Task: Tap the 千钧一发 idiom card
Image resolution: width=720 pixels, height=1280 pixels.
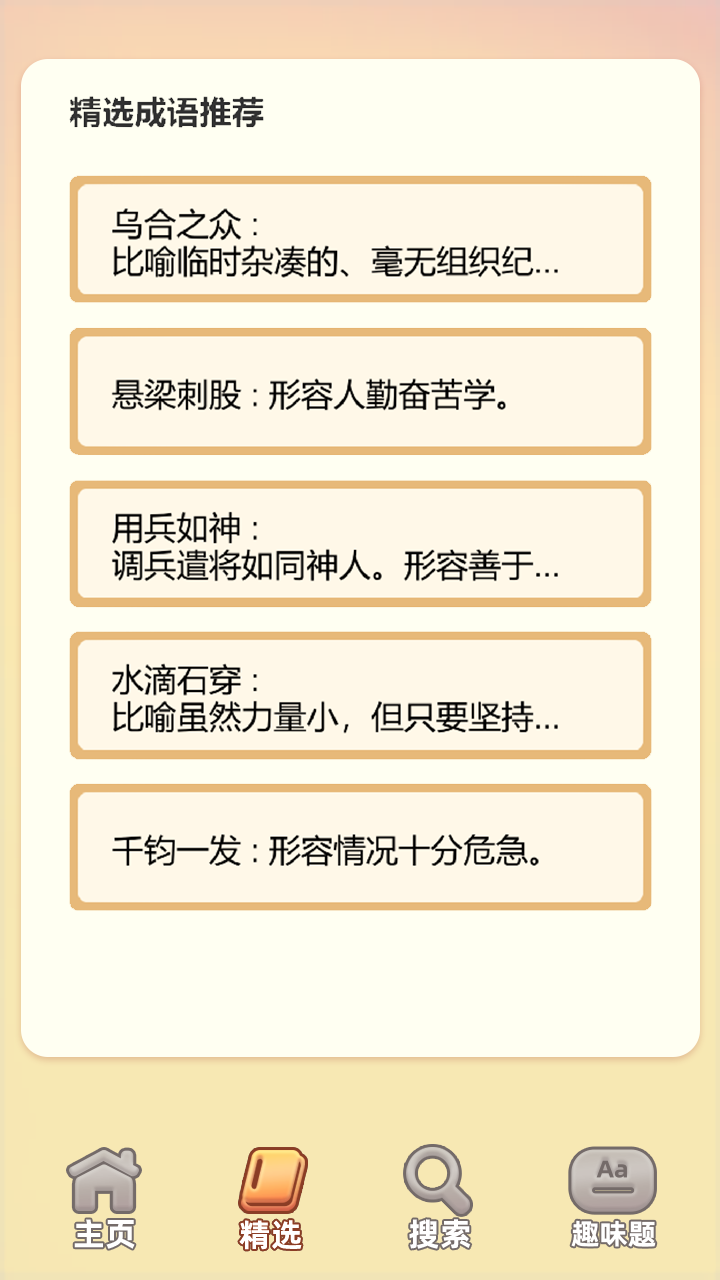Action: pos(360,848)
